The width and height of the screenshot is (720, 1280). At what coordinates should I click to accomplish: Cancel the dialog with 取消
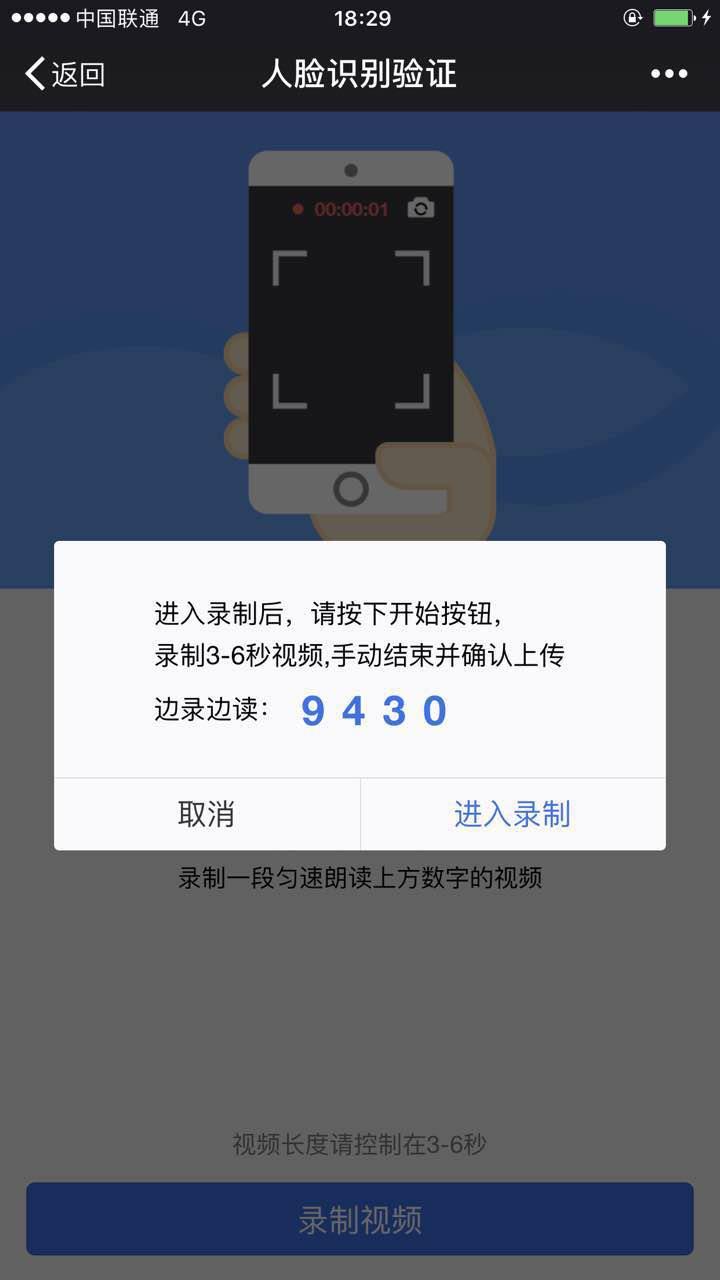tap(206, 814)
